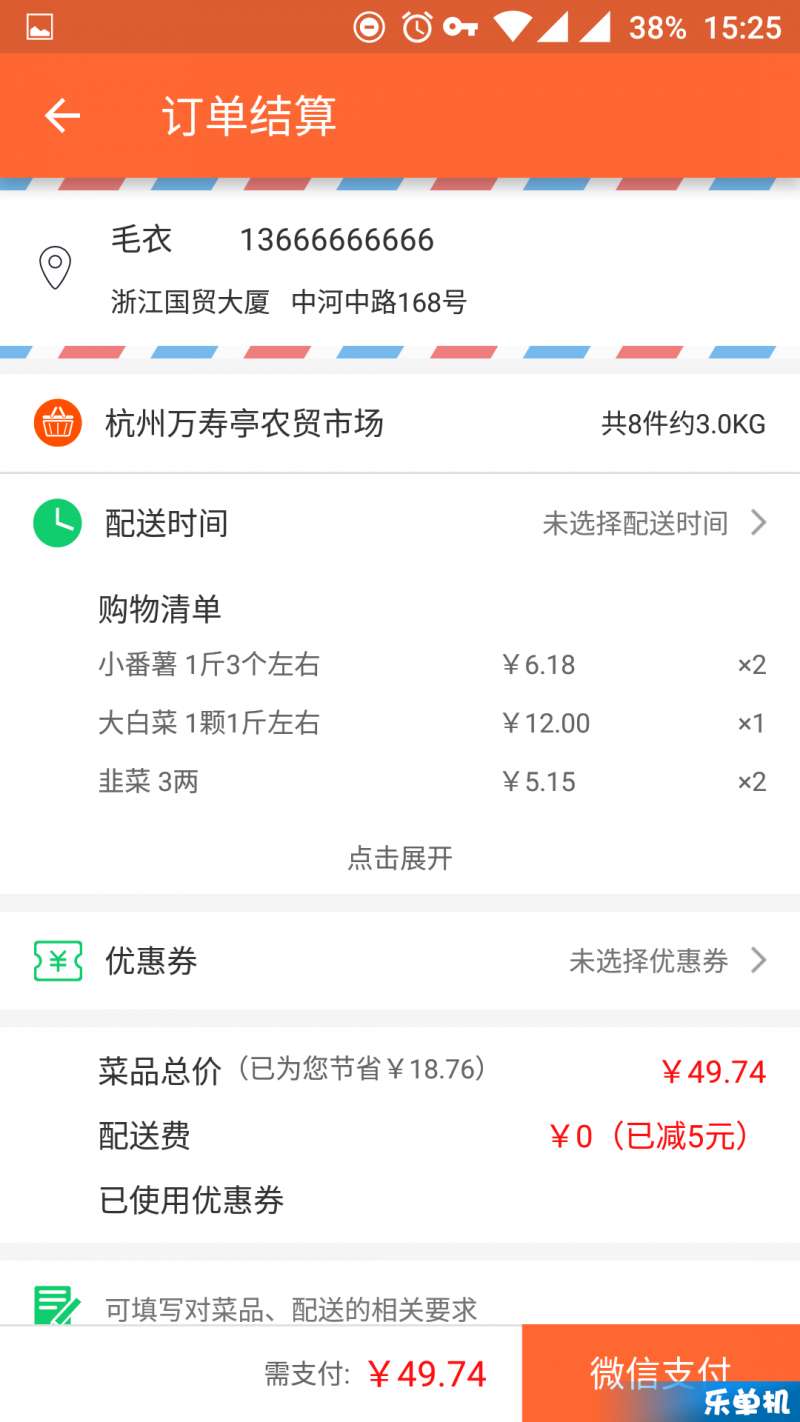Pay with the 微信支付 button
800x1422 pixels.
[661, 1373]
